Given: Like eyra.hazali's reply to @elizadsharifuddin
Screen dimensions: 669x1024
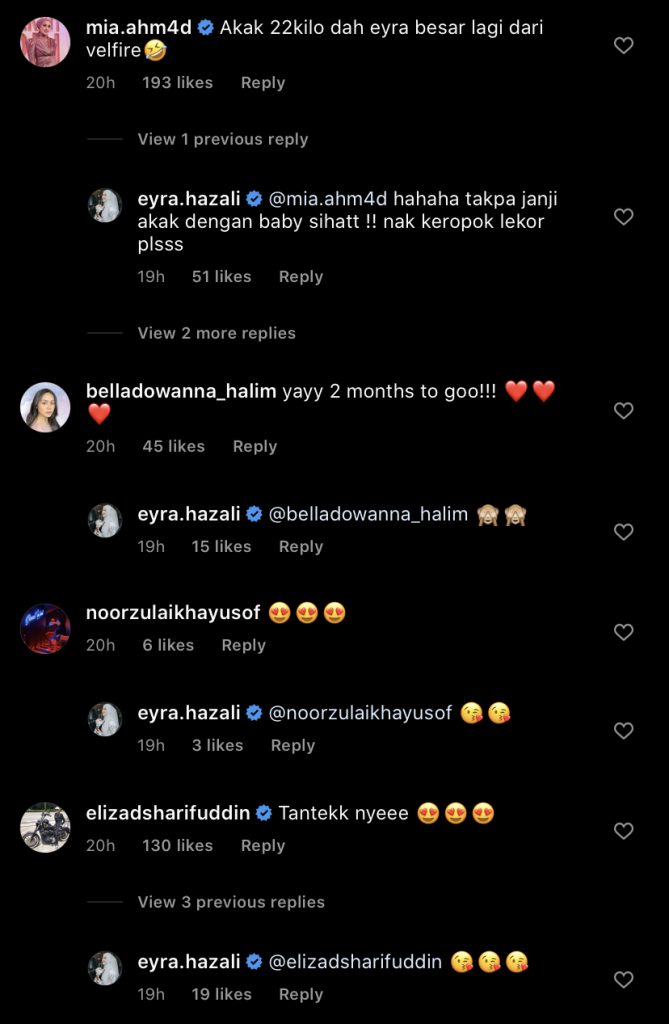Looking at the screenshot, I should coord(623,980).
